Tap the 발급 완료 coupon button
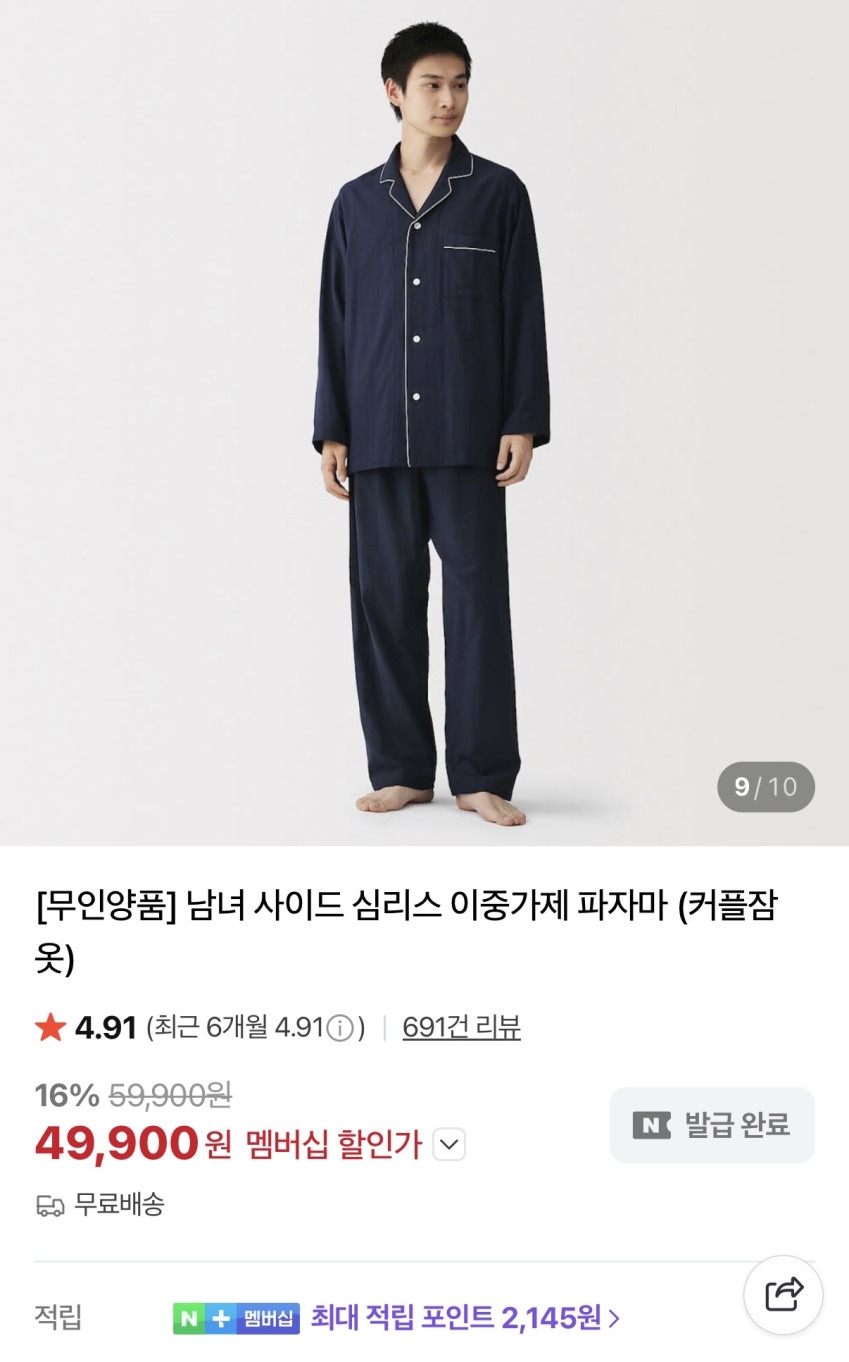 [712, 1125]
